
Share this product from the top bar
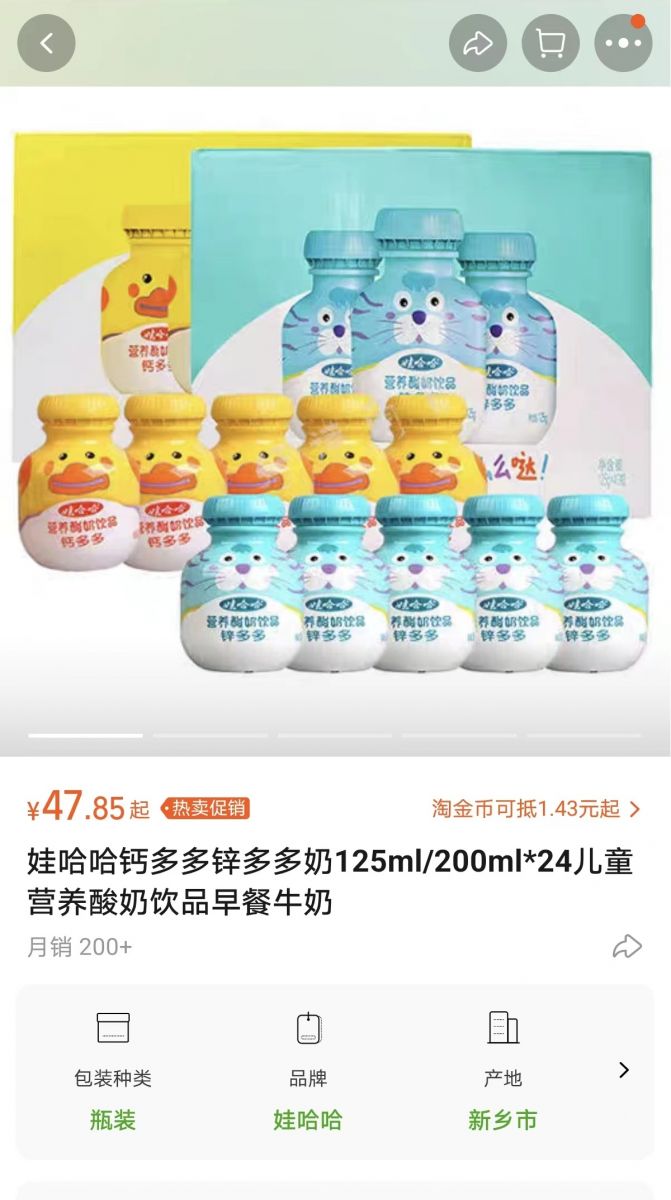coord(477,43)
